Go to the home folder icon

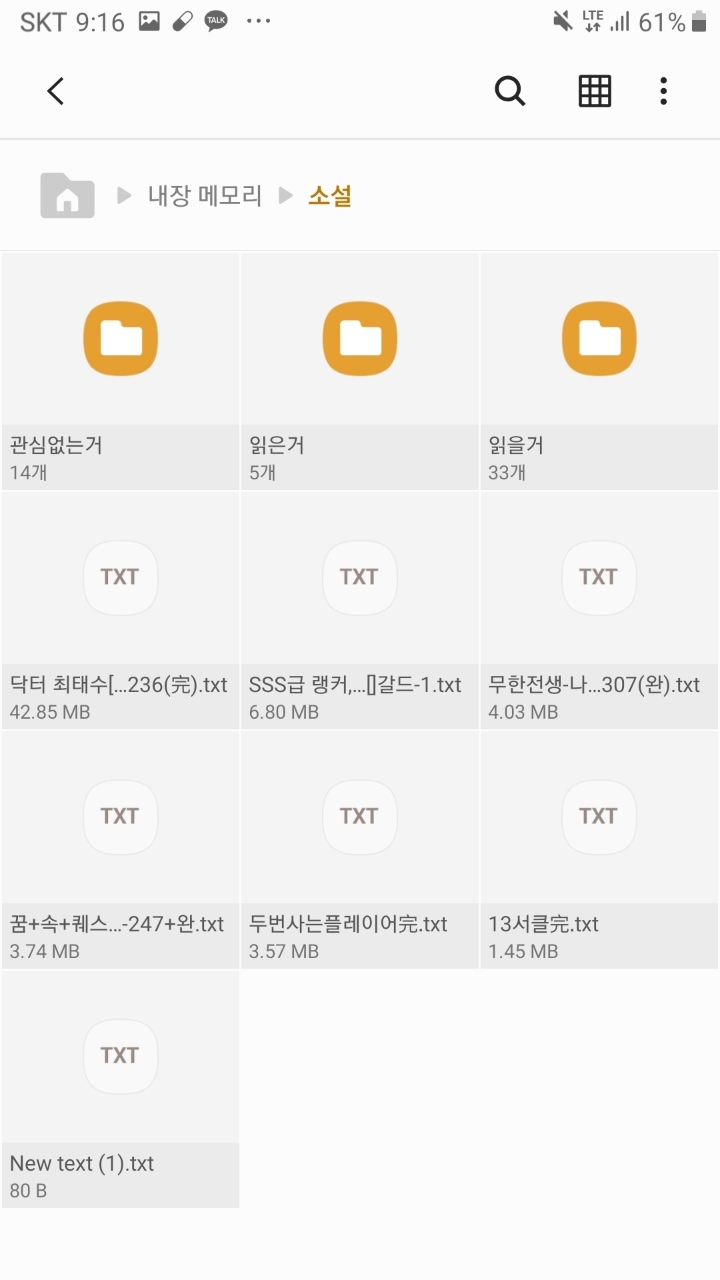(x=67, y=196)
